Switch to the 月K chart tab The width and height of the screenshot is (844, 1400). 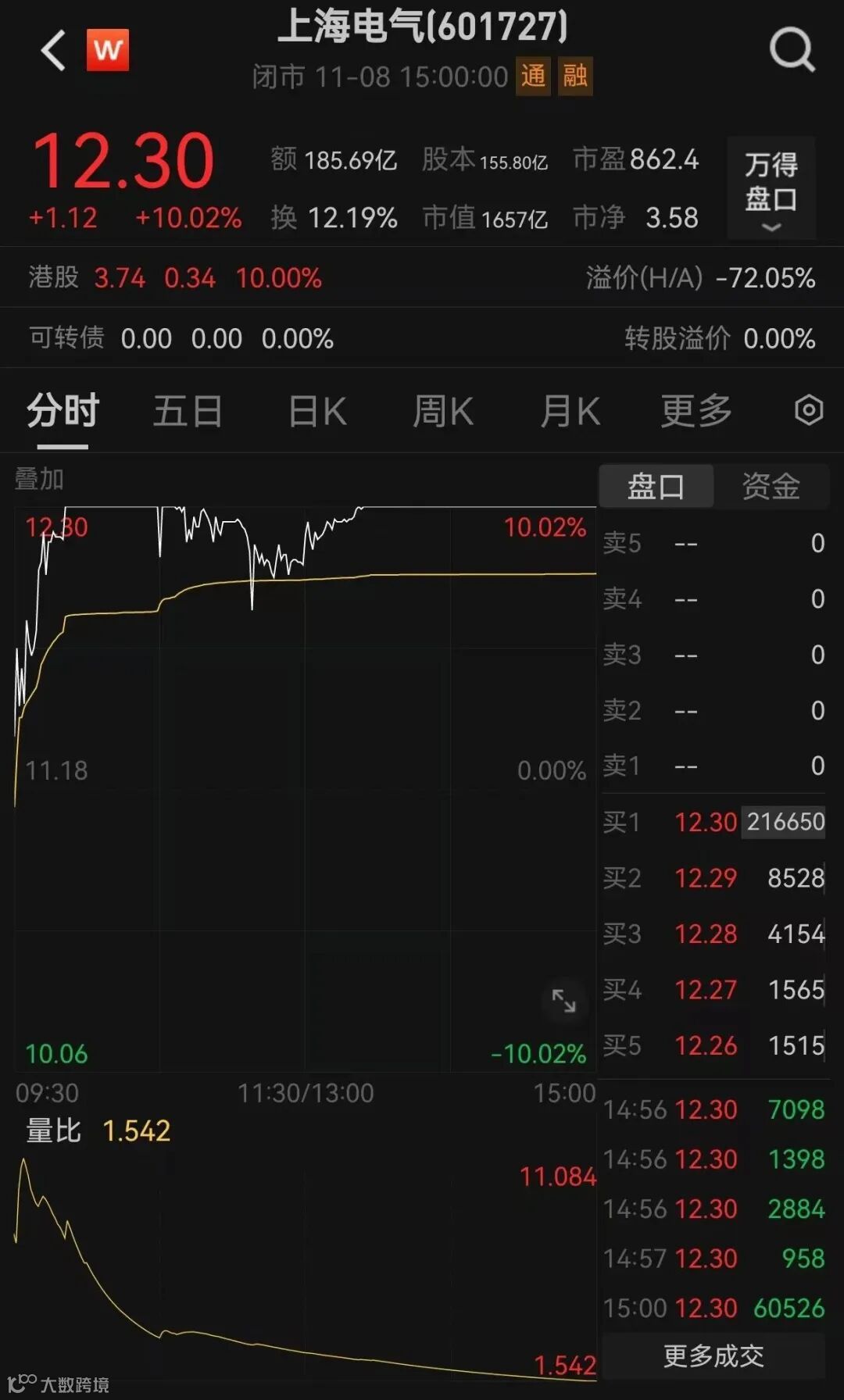tap(570, 411)
